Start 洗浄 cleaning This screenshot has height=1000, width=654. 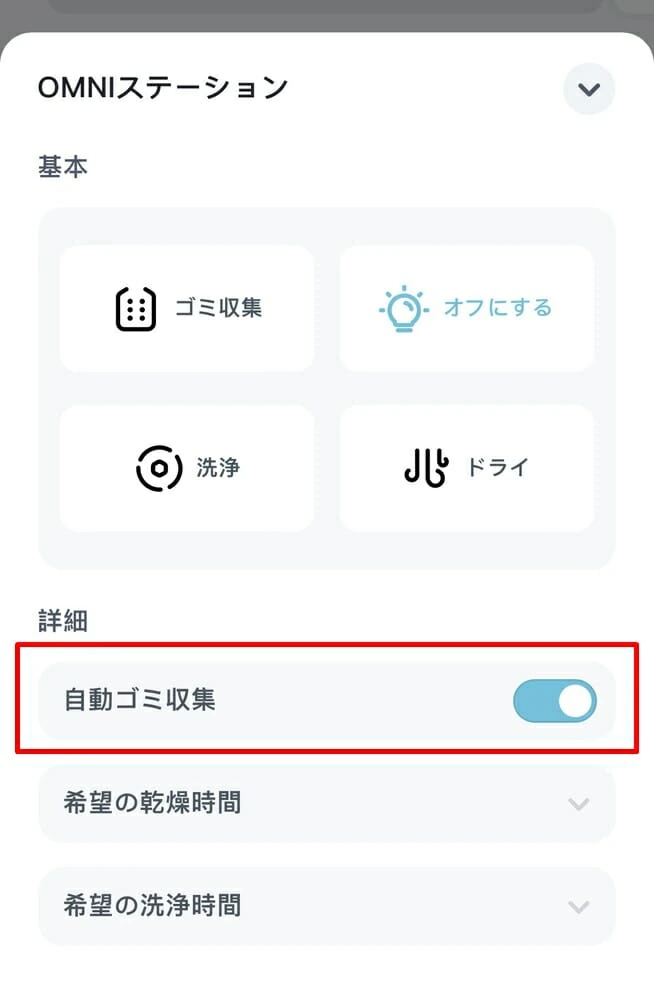[x=187, y=468]
